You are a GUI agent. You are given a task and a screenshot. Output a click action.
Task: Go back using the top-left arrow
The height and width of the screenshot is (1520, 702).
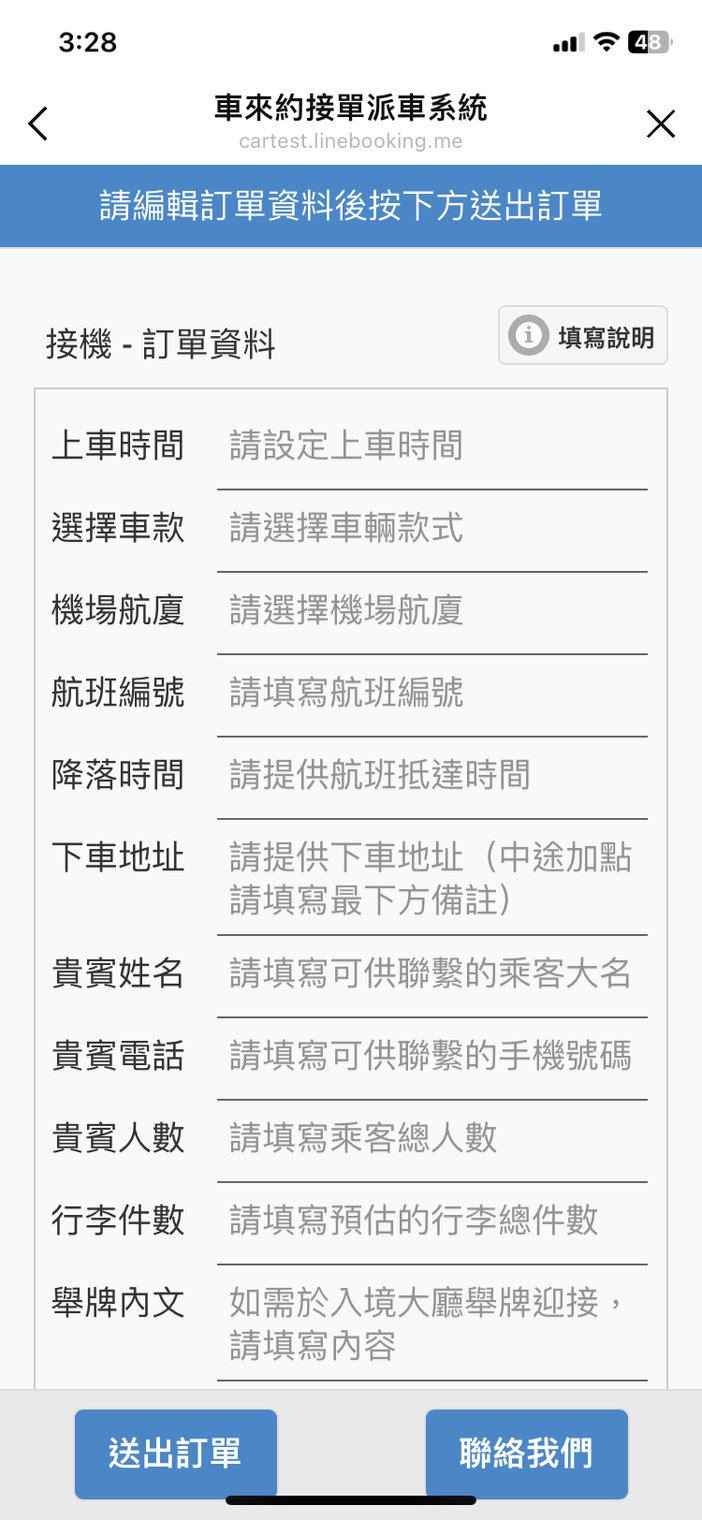[x=38, y=124]
